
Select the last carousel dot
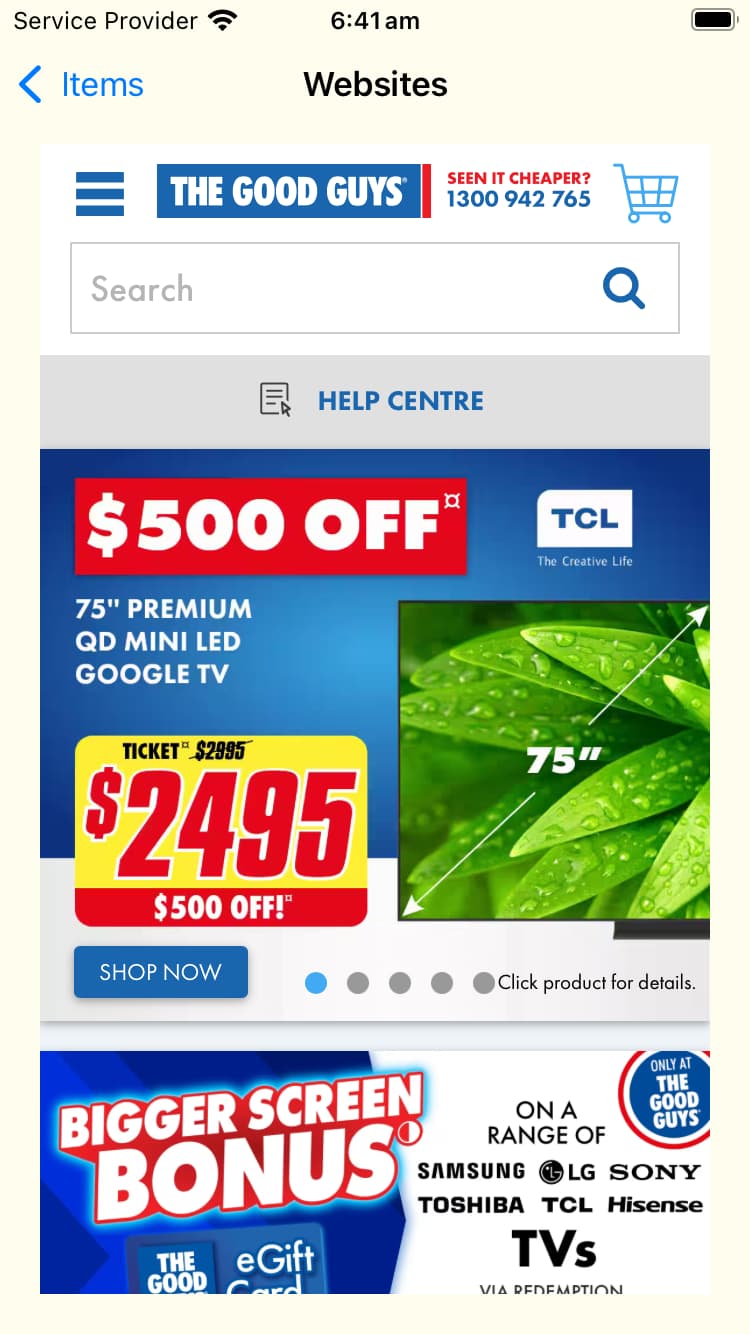484,983
